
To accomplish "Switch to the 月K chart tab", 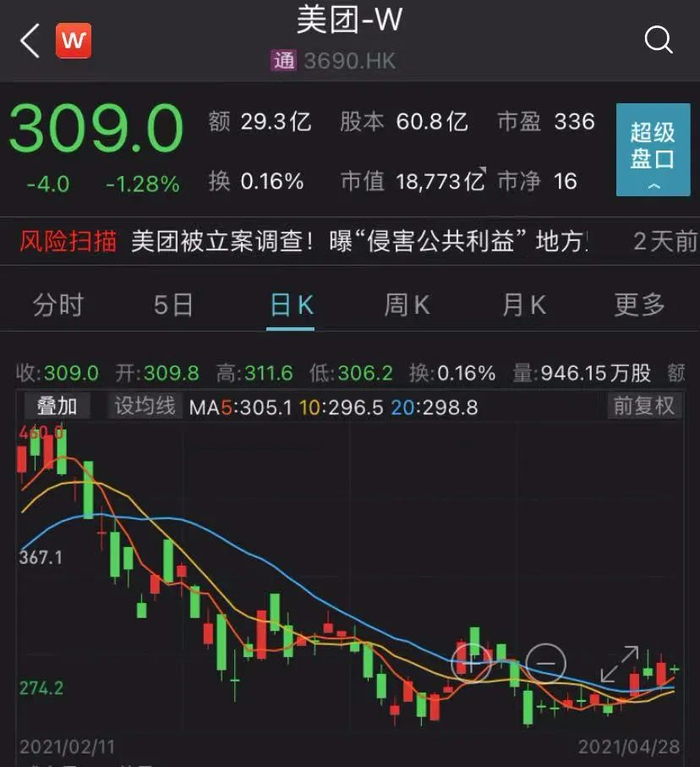I will point(524,305).
